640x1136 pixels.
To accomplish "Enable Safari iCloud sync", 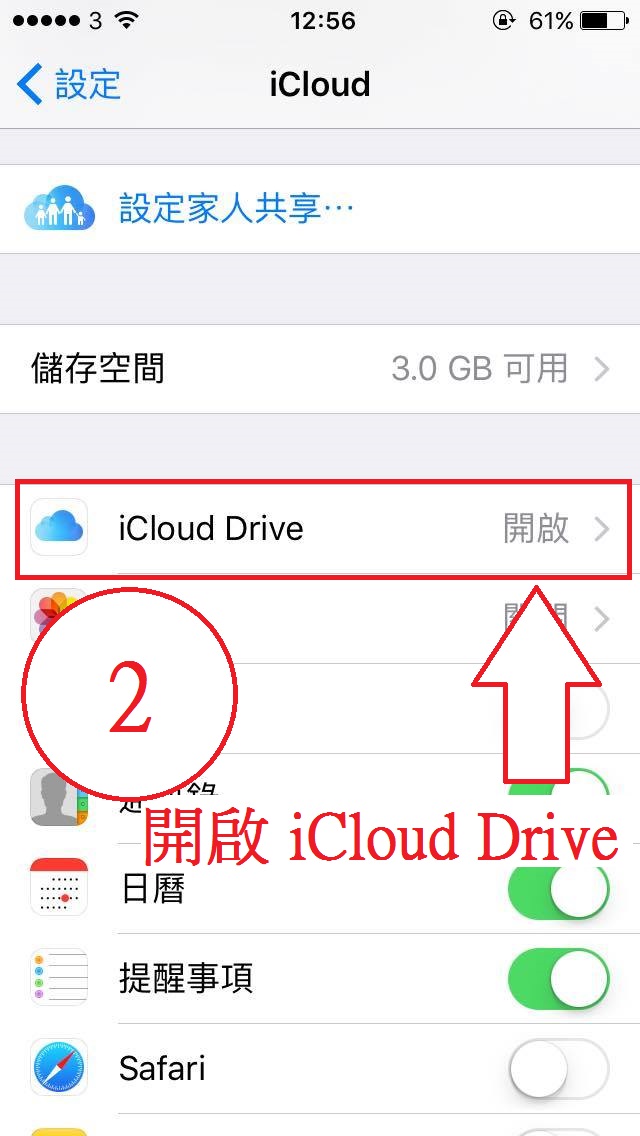I will click(558, 1069).
